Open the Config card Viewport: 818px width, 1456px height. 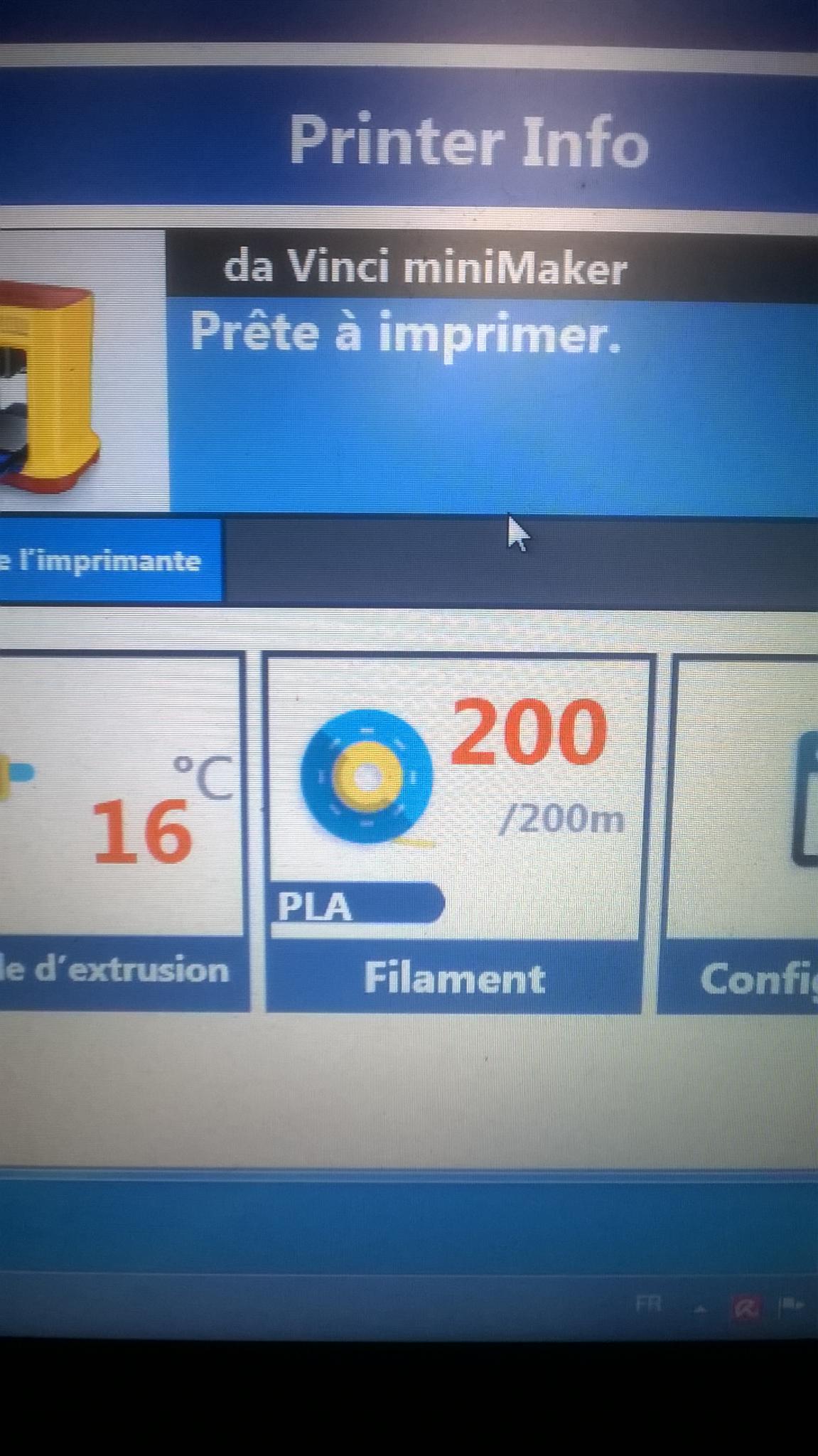click(x=738, y=835)
